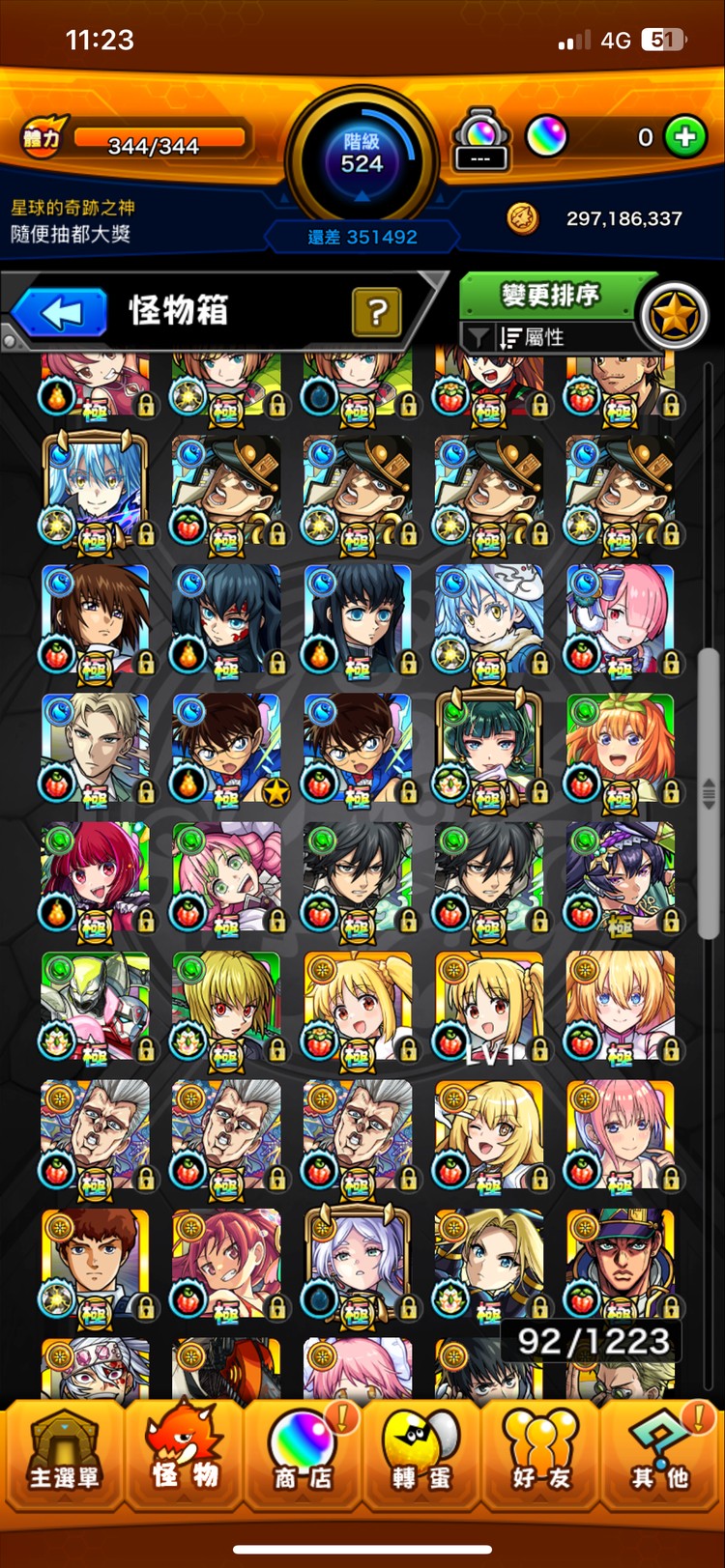The image size is (725, 1568).
Task: Switch to the 怪物 tab
Action: (x=185, y=1456)
